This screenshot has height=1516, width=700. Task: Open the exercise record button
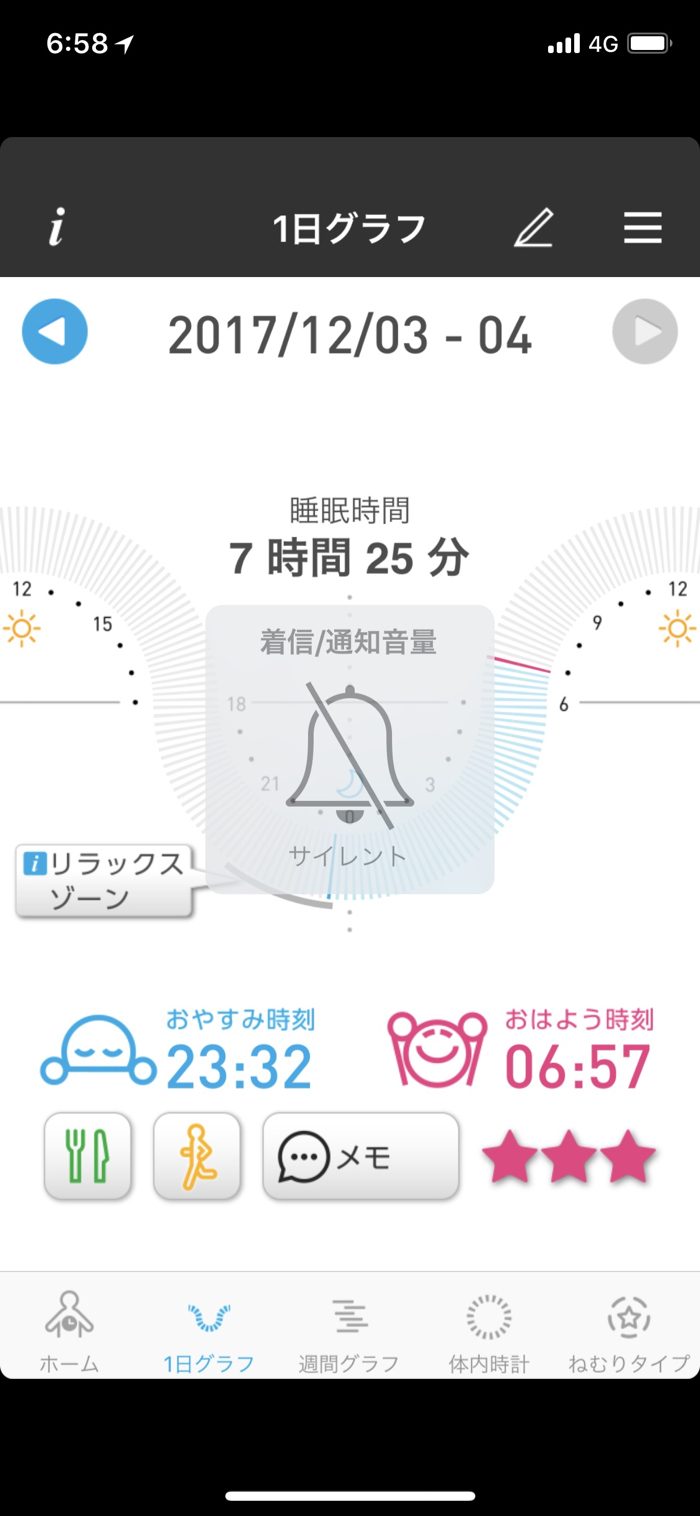197,1156
